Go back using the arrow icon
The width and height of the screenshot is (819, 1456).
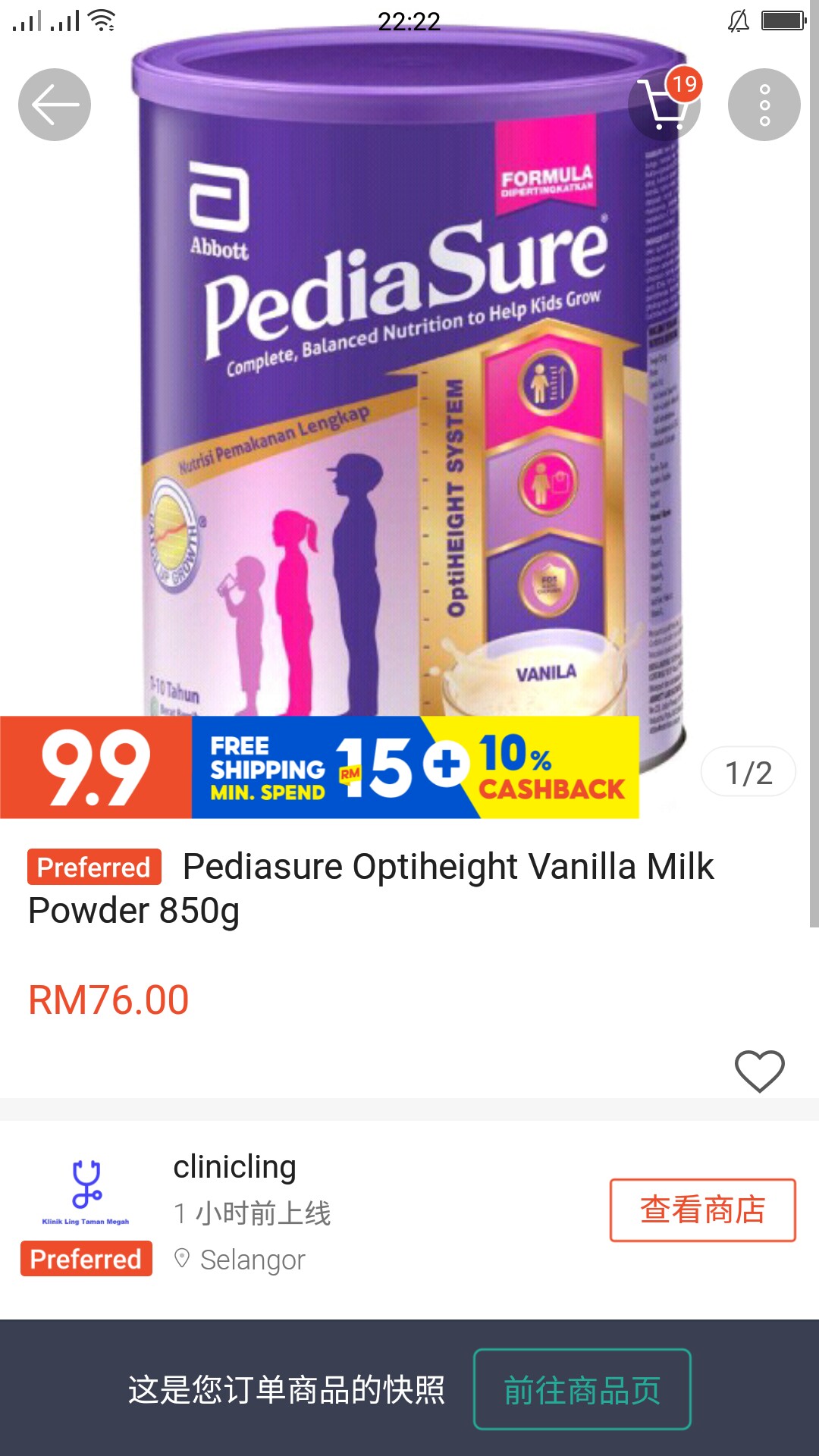tap(55, 105)
